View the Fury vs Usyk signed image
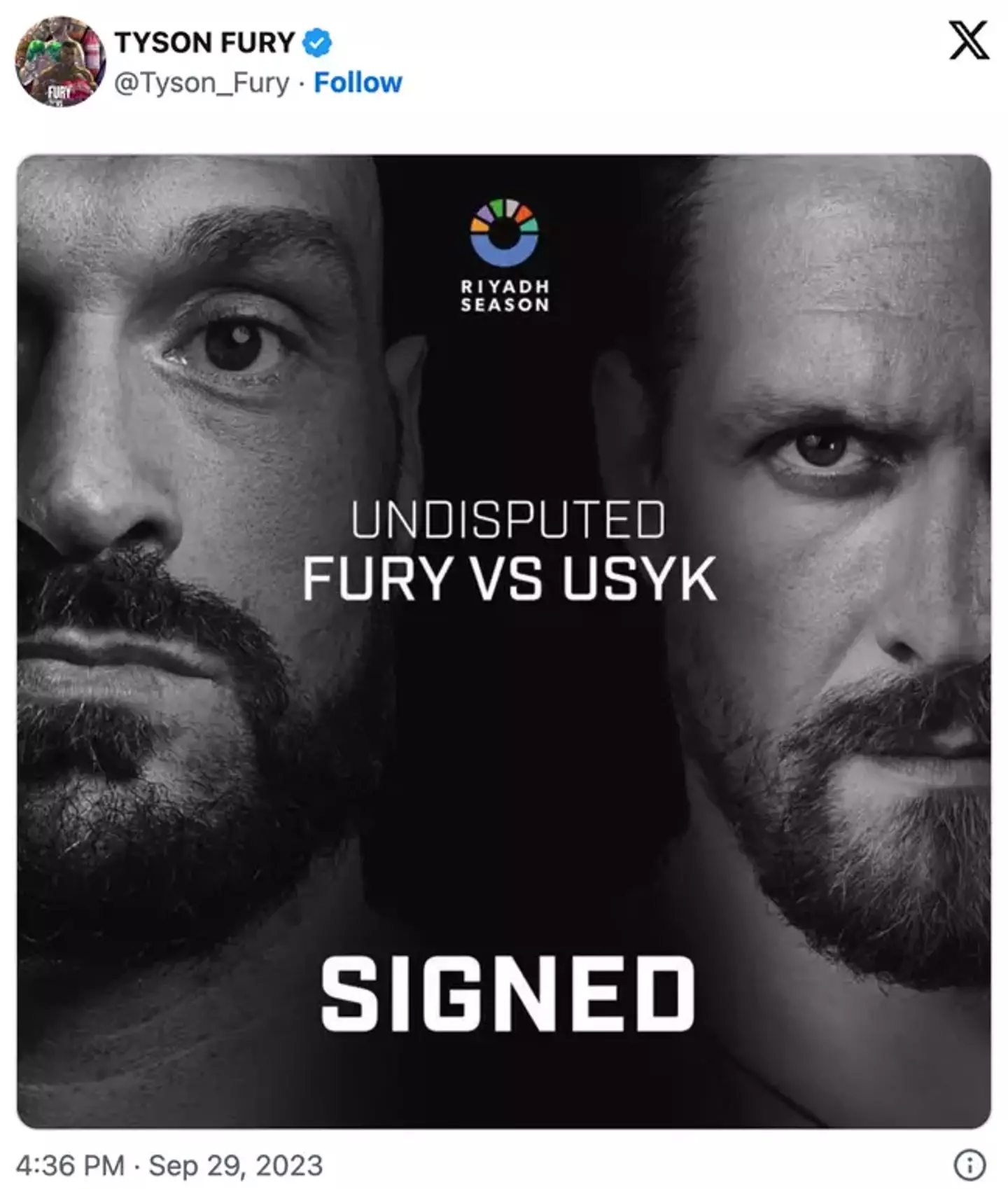1008x1189 pixels. pos(504,641)
